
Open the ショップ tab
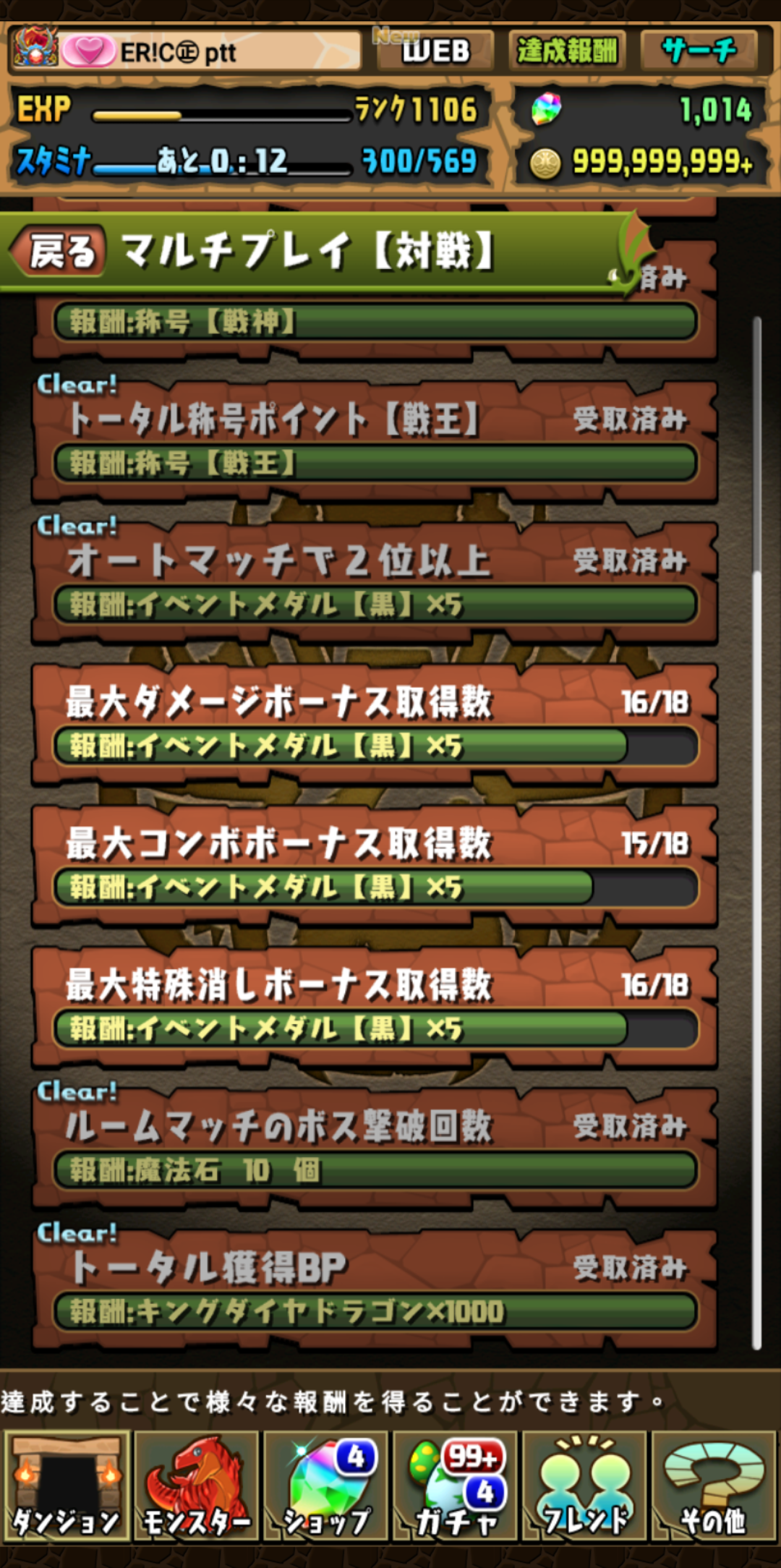point(325,1486)
